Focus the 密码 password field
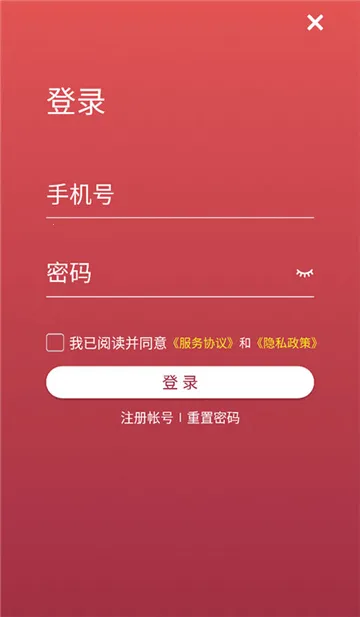 pos(169,273)
